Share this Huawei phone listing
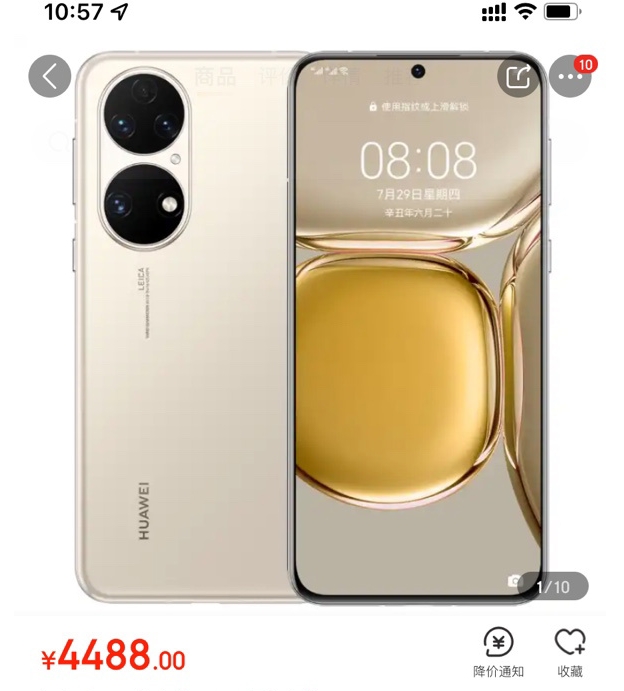Image resolution: width=624 pixels, height=691 pixels. click(518, 76)
